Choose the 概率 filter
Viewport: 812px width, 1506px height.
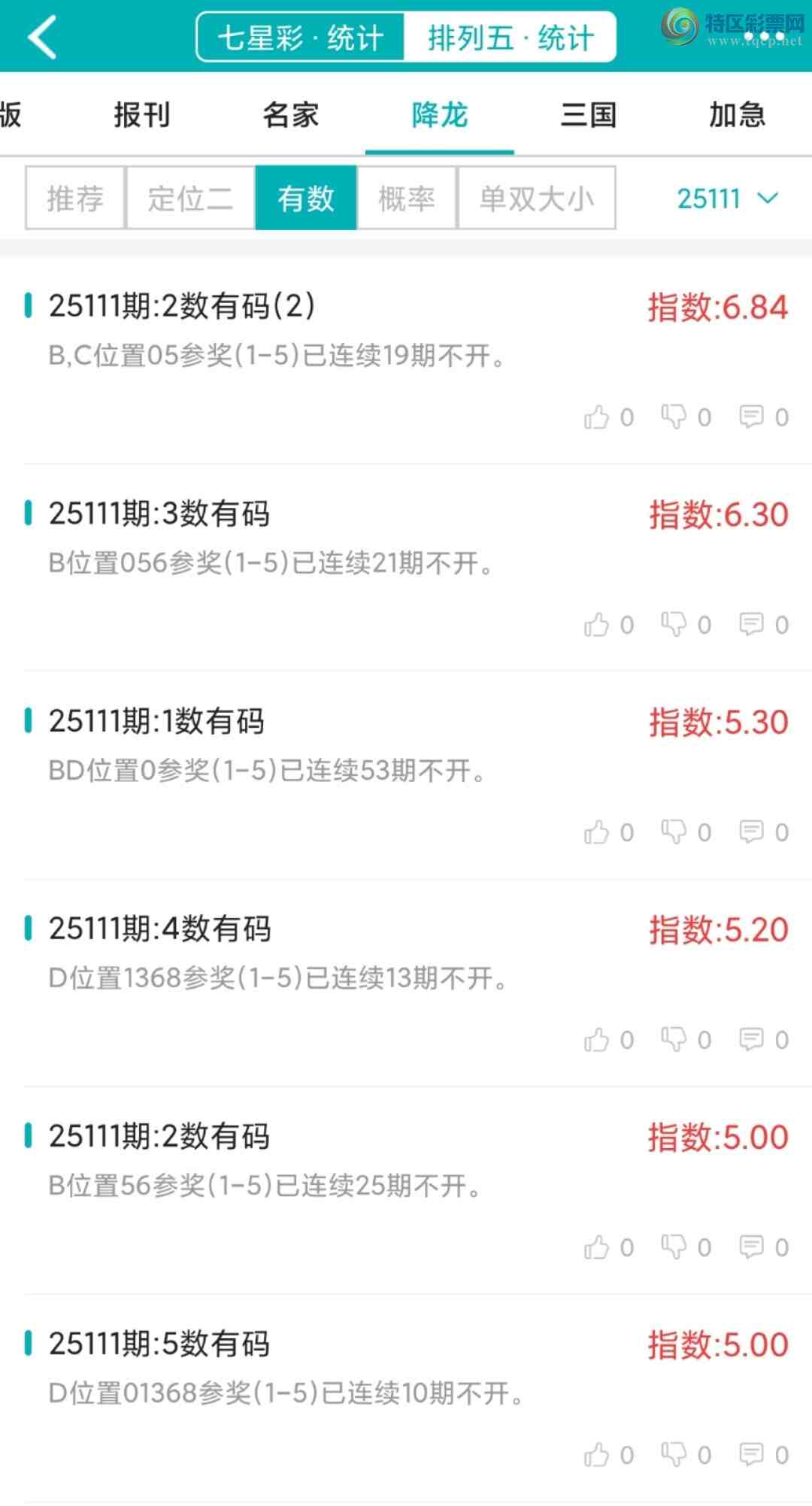[407, 198]
